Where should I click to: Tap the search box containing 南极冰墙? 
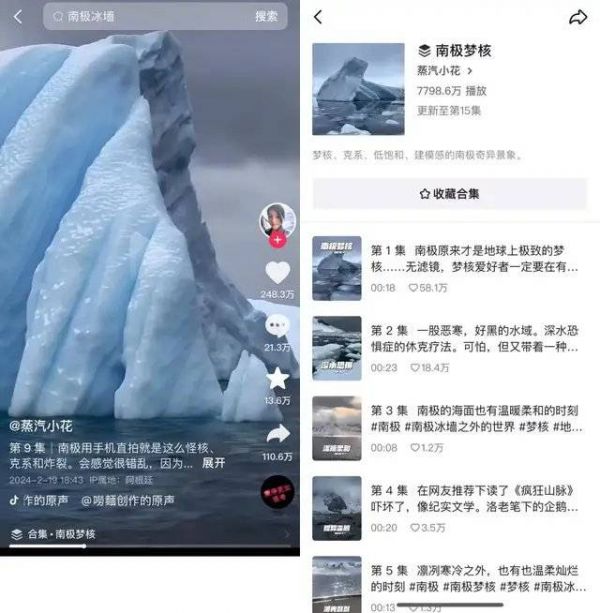140,16
